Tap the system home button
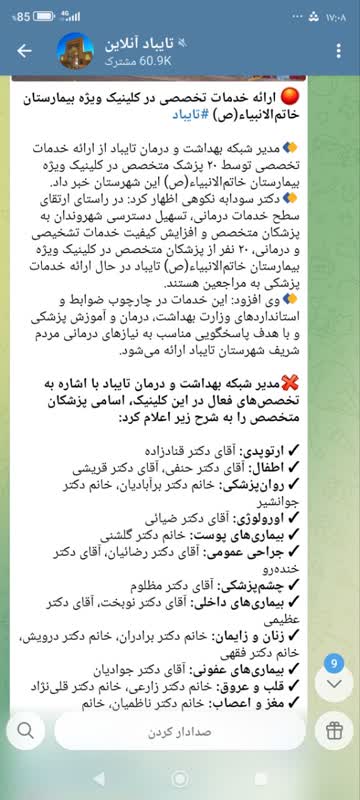 coord(179,779)
